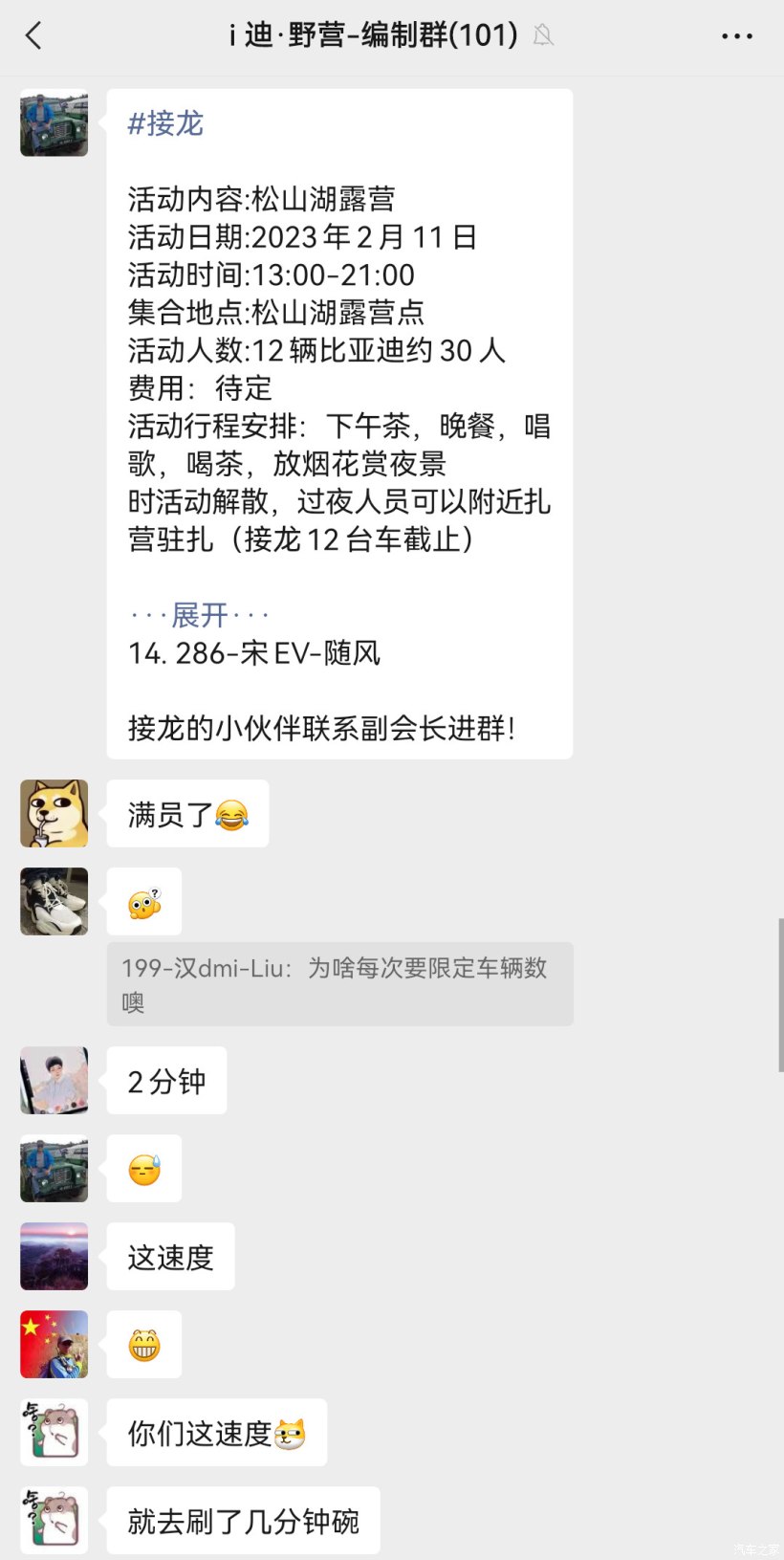The image size is (784, 1560).
Task: Open the sneakers avatar sender's profile
Action: click(x=54, y=902)
